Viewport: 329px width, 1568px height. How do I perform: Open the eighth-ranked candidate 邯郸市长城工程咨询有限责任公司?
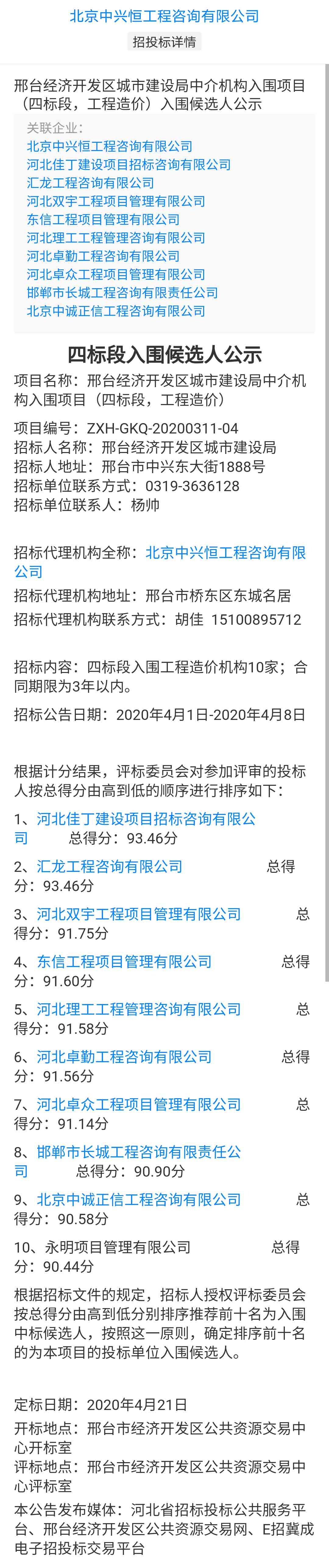pyautogui.click(x=139, y=1152)
